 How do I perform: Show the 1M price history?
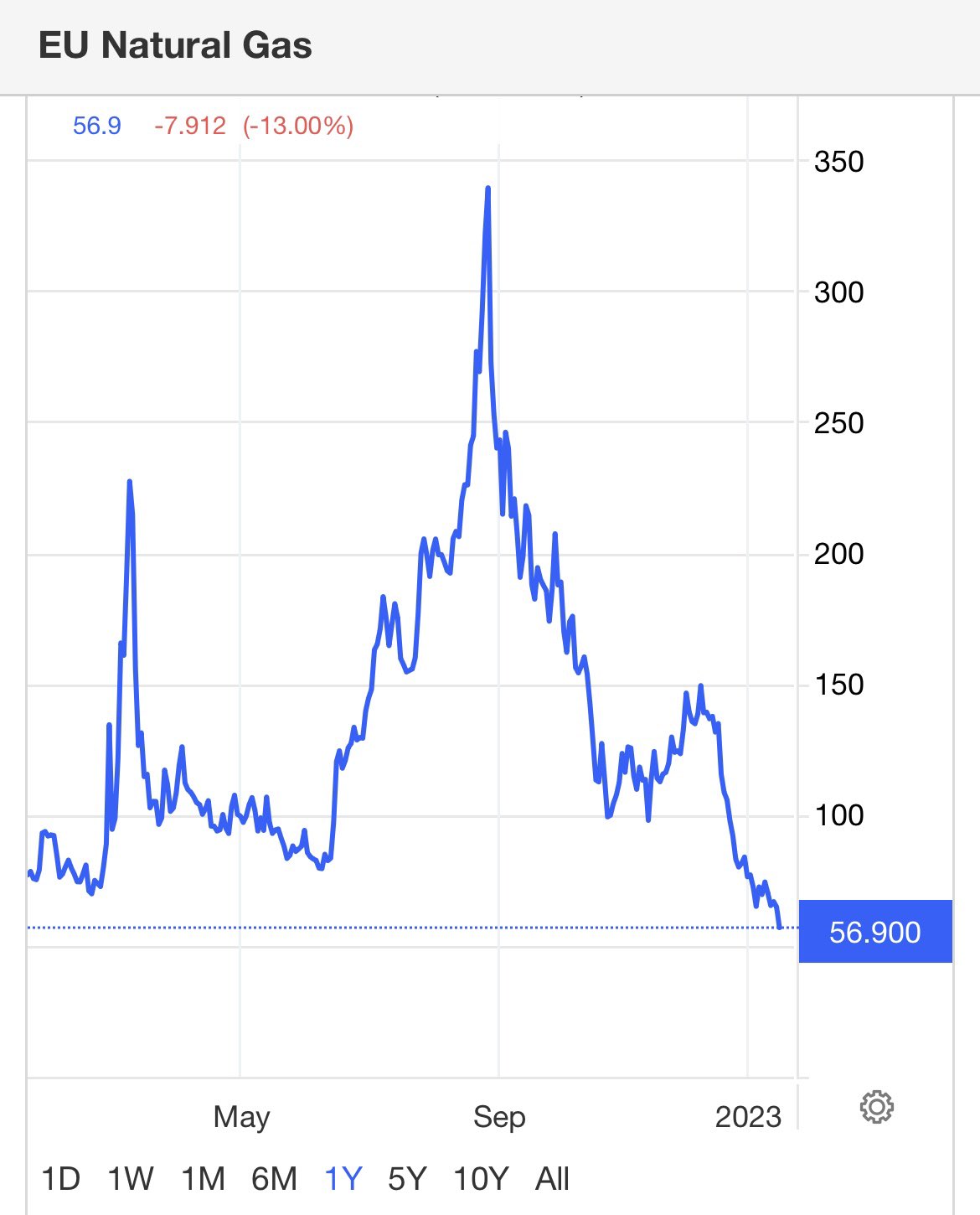point(203,1179)
